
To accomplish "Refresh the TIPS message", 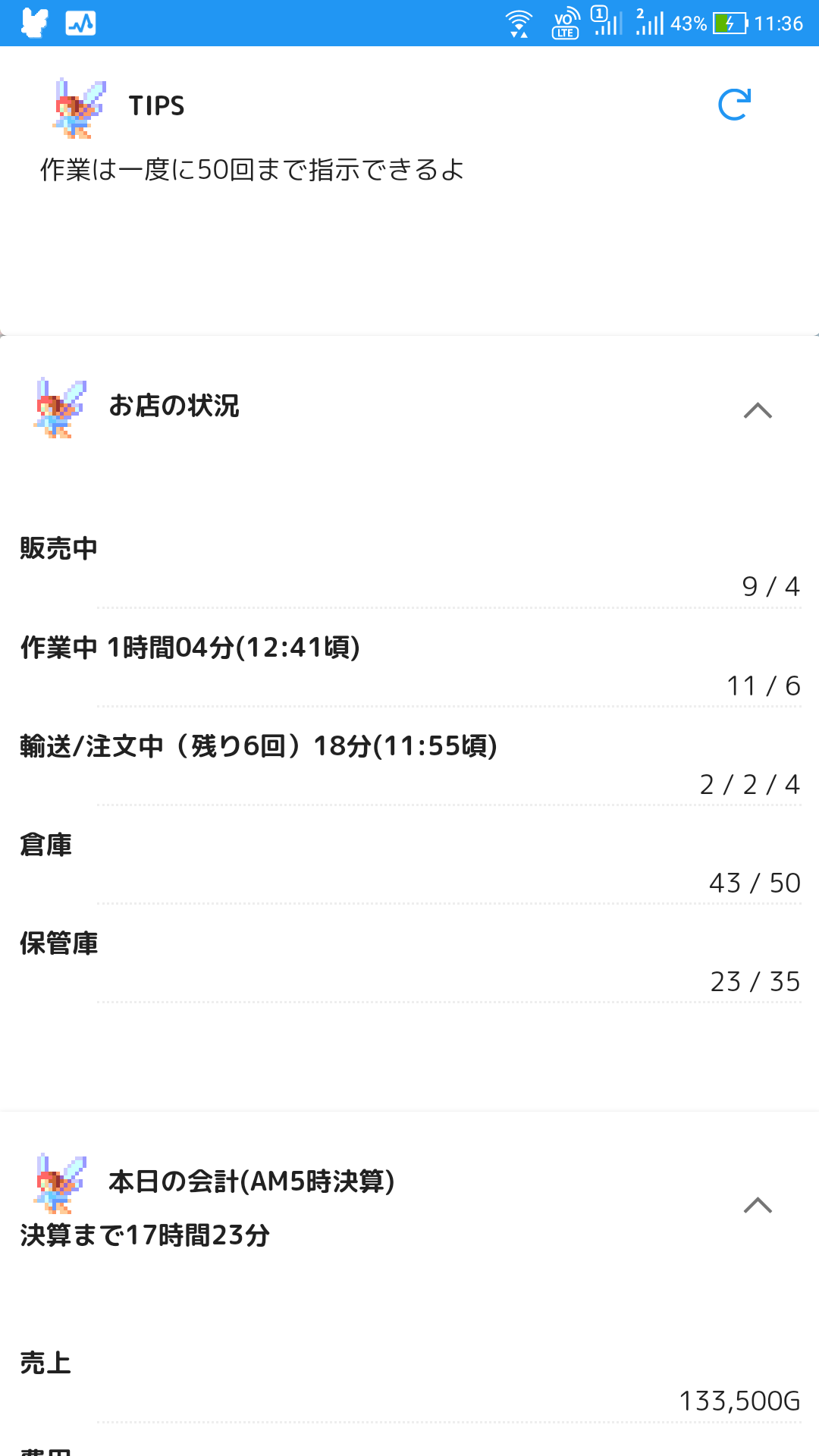I will [x=734, y=105].
